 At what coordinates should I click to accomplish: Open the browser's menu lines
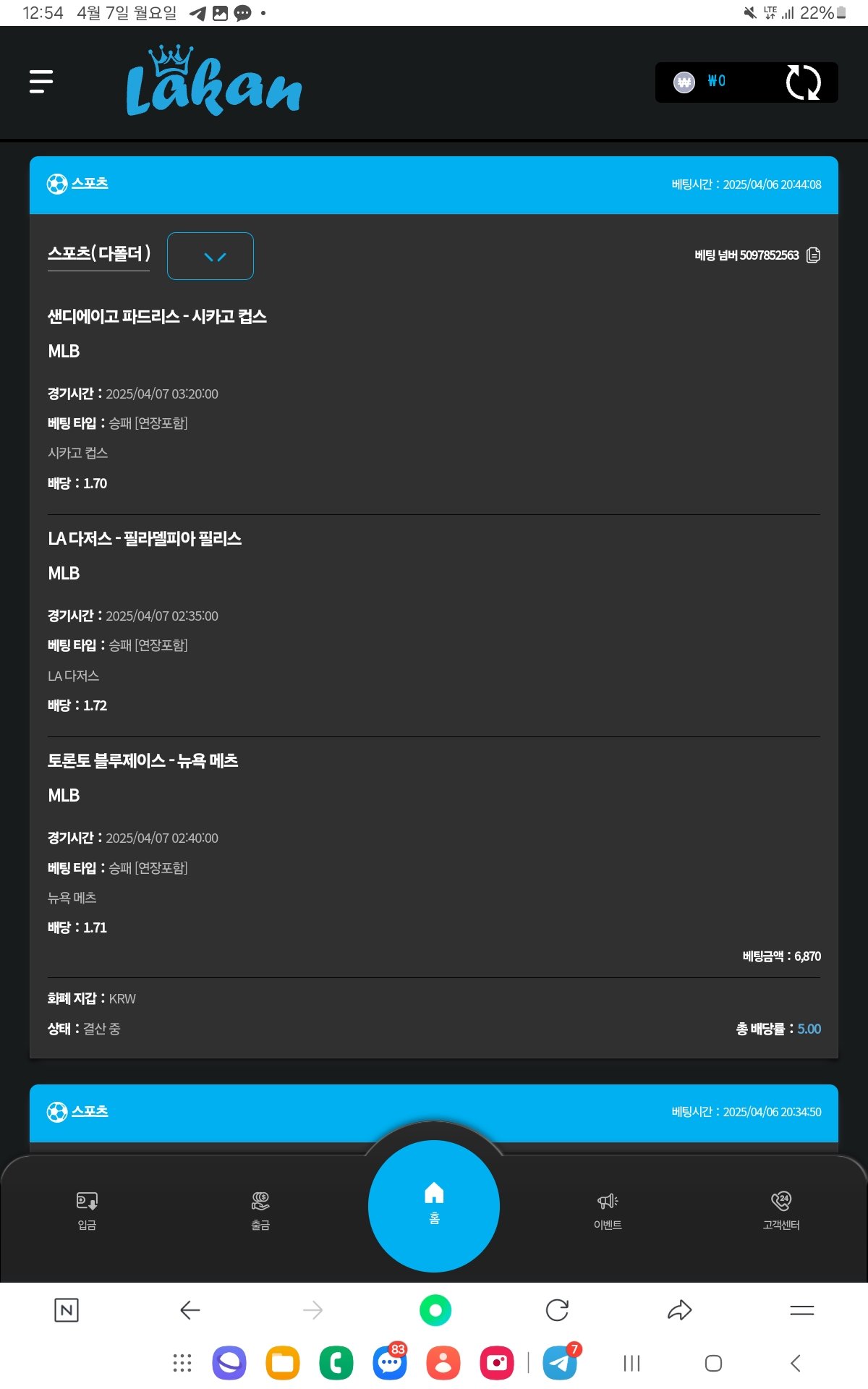(x=801, y=1310)
